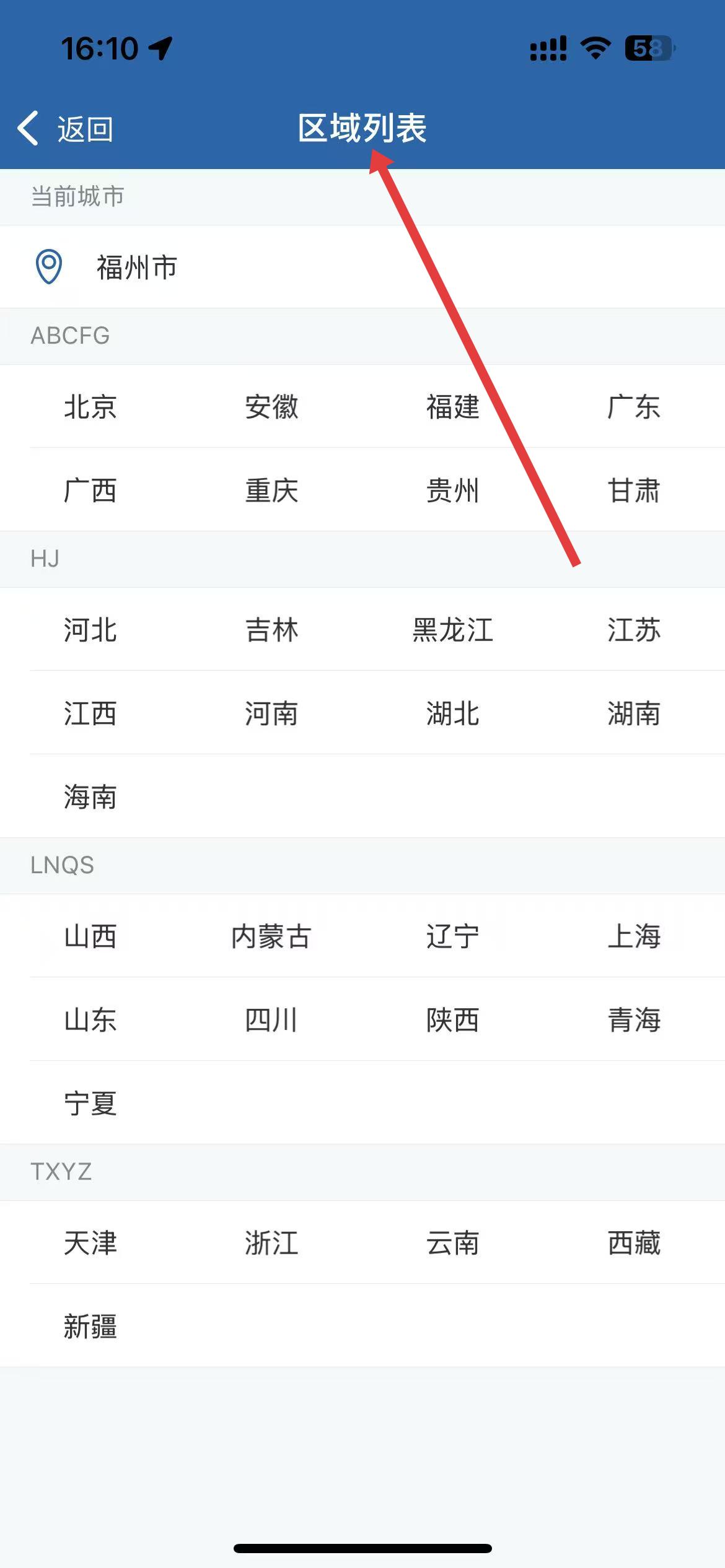Select 四川 province
725x1568 pixels.
[271, 1020]
